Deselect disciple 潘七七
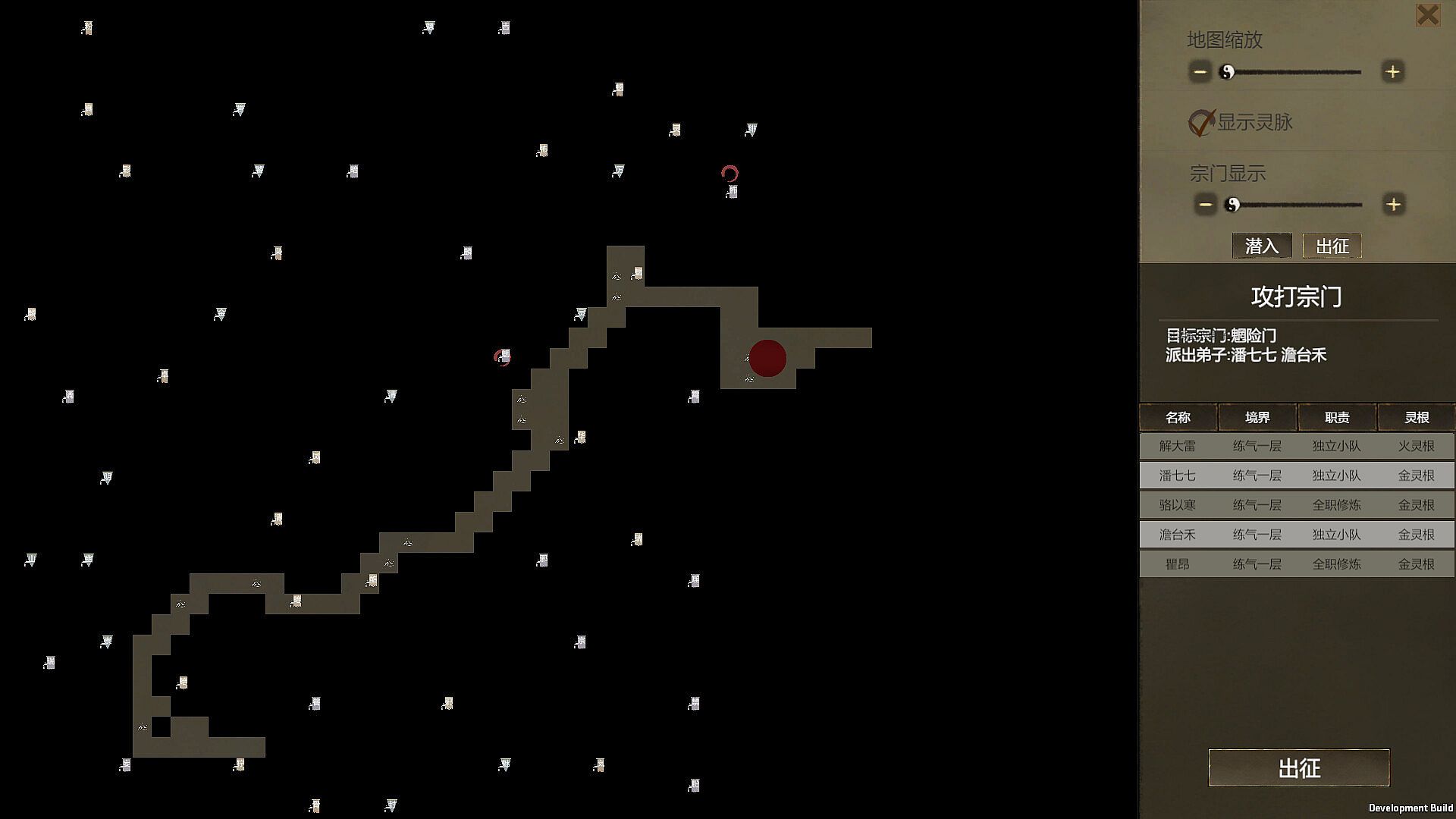This screenshot has width=1456, height=819. (x=1296, y=475)
